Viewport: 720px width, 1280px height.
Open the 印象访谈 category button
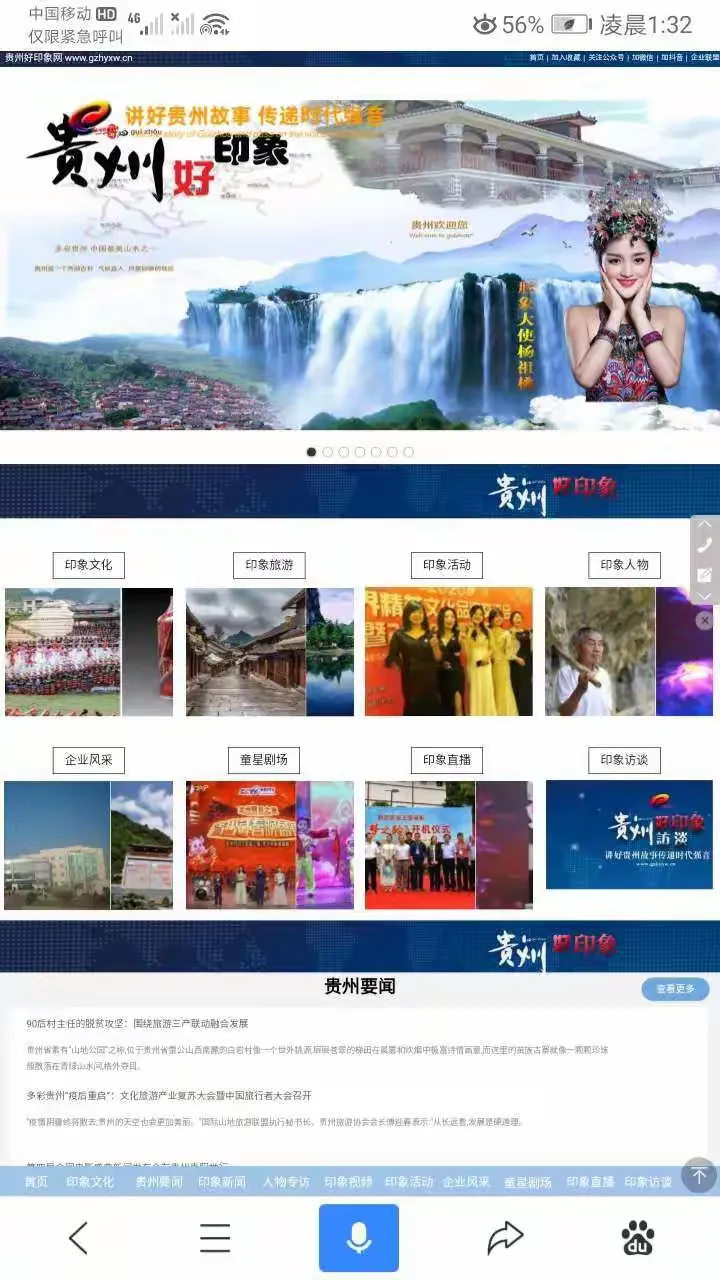click(x=624, y=760)
